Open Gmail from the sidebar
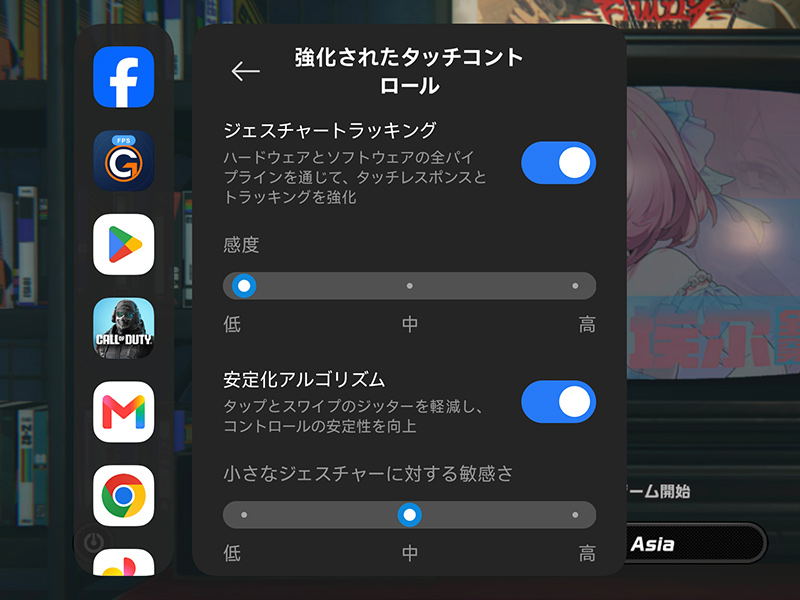 pyautogui.click(x=123, y=412)
